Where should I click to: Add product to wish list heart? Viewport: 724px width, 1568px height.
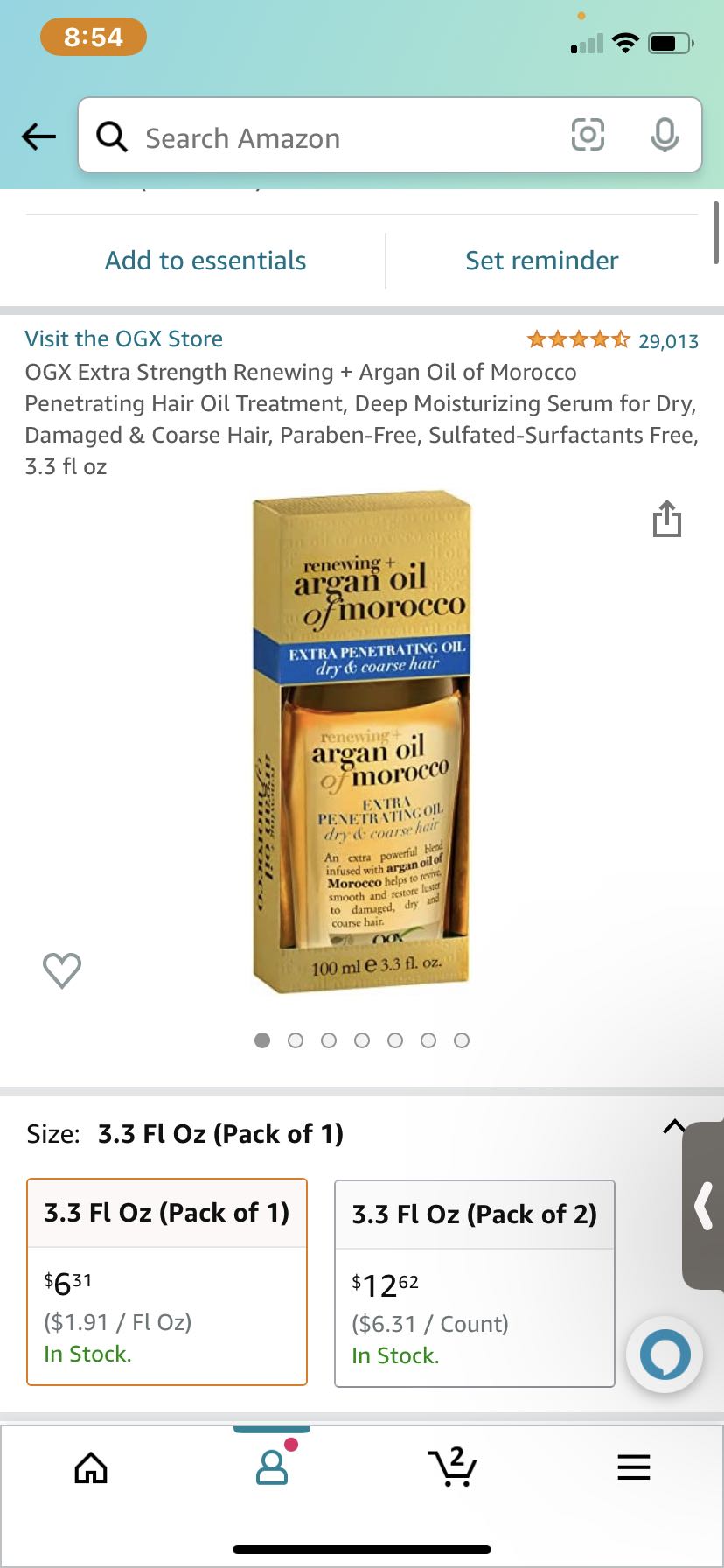(62, 969)
